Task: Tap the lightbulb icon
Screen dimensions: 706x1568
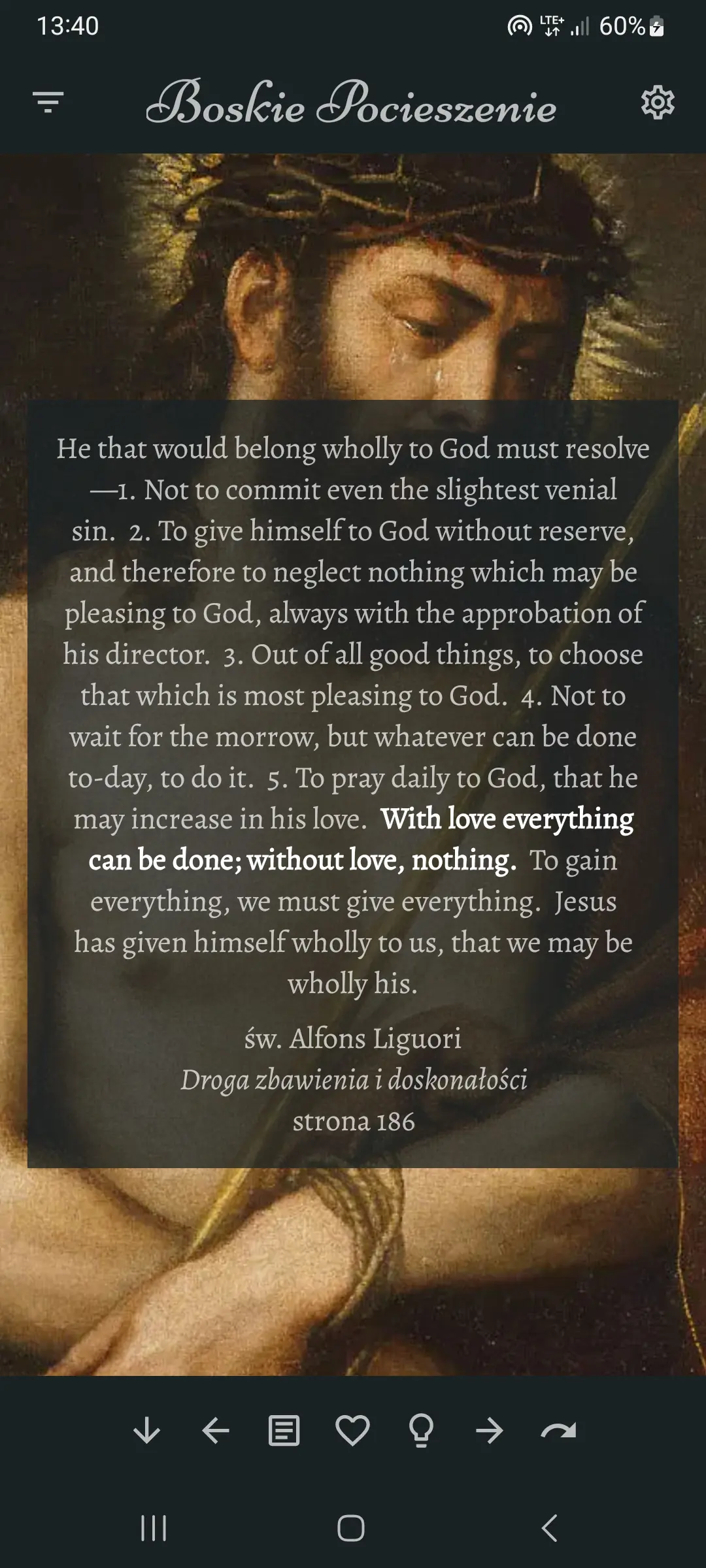Action: 421,1431
